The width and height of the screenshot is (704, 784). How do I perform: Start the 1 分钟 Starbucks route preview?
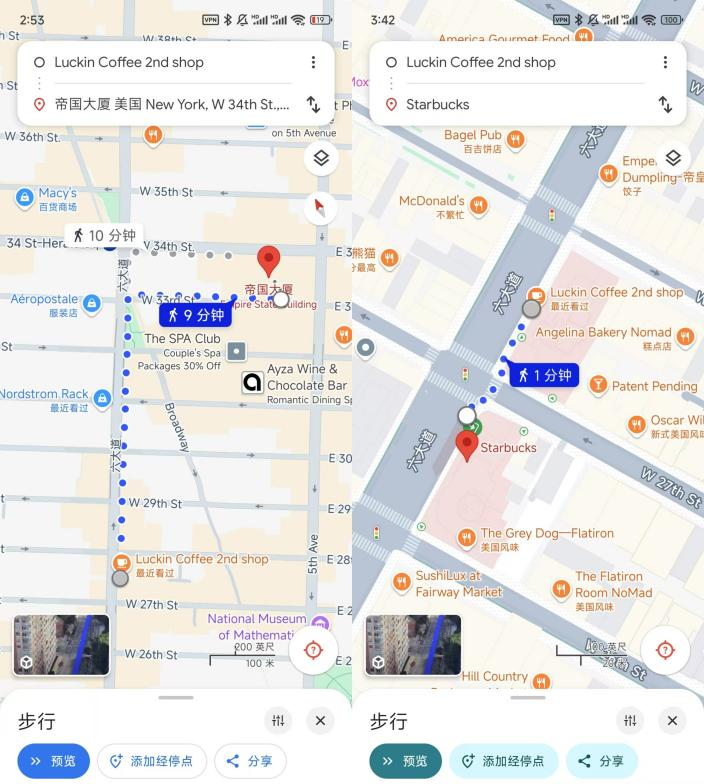click(405, 761)
